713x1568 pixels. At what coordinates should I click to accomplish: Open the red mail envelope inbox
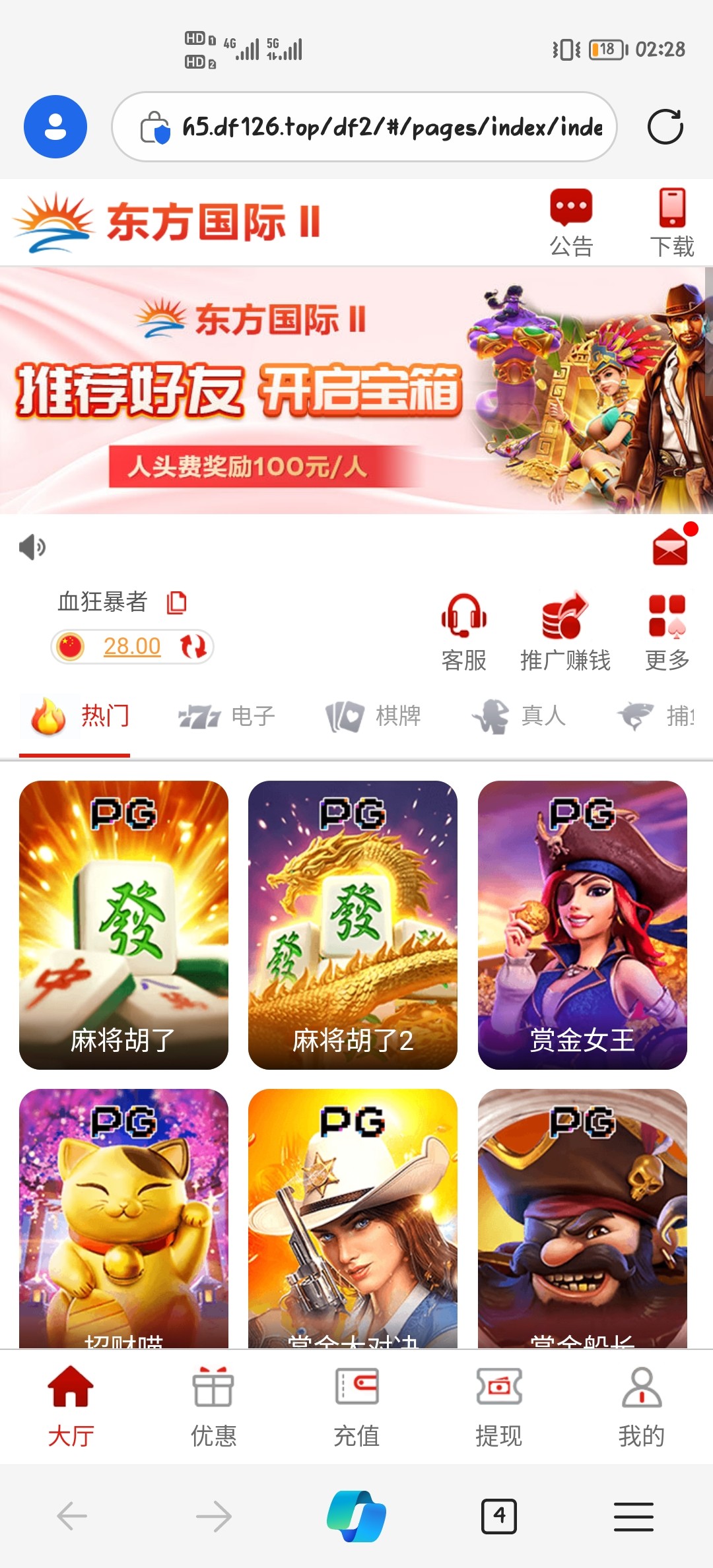pos(670,547)
